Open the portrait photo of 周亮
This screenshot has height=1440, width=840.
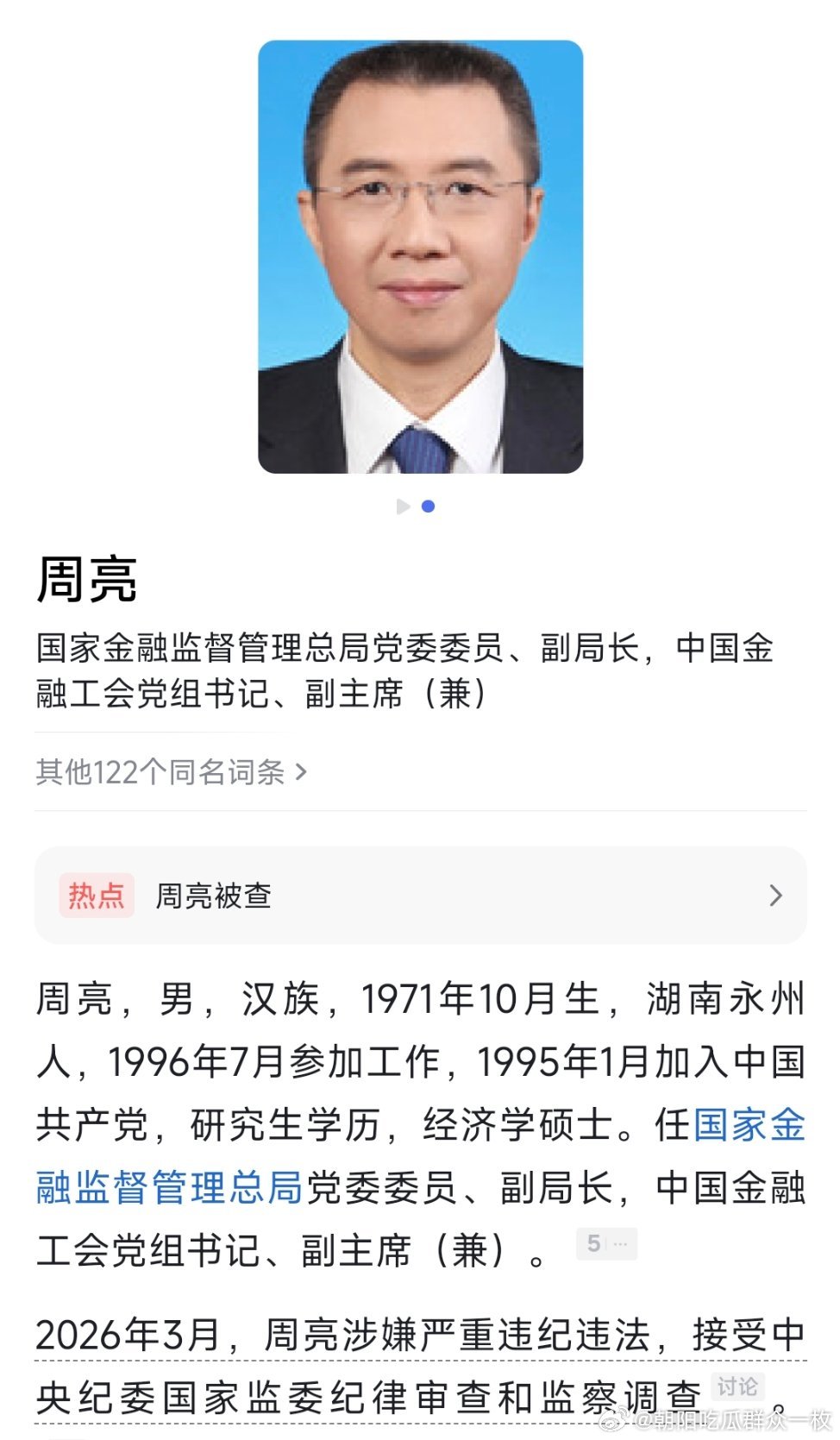419,259
